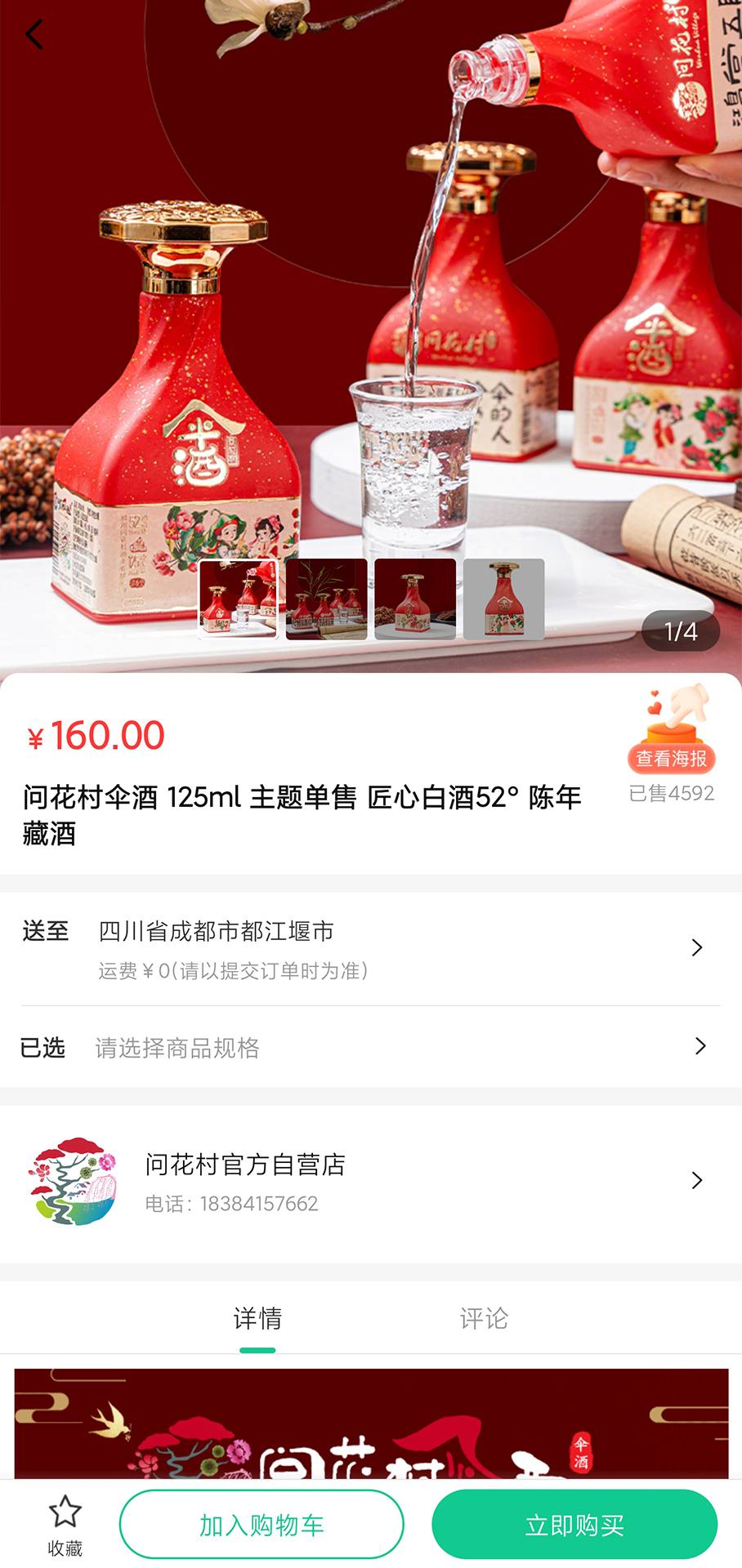Open 已选 to choose product specification
The width and height of the screenshot is (742, 1568).
click(371, 1047)
